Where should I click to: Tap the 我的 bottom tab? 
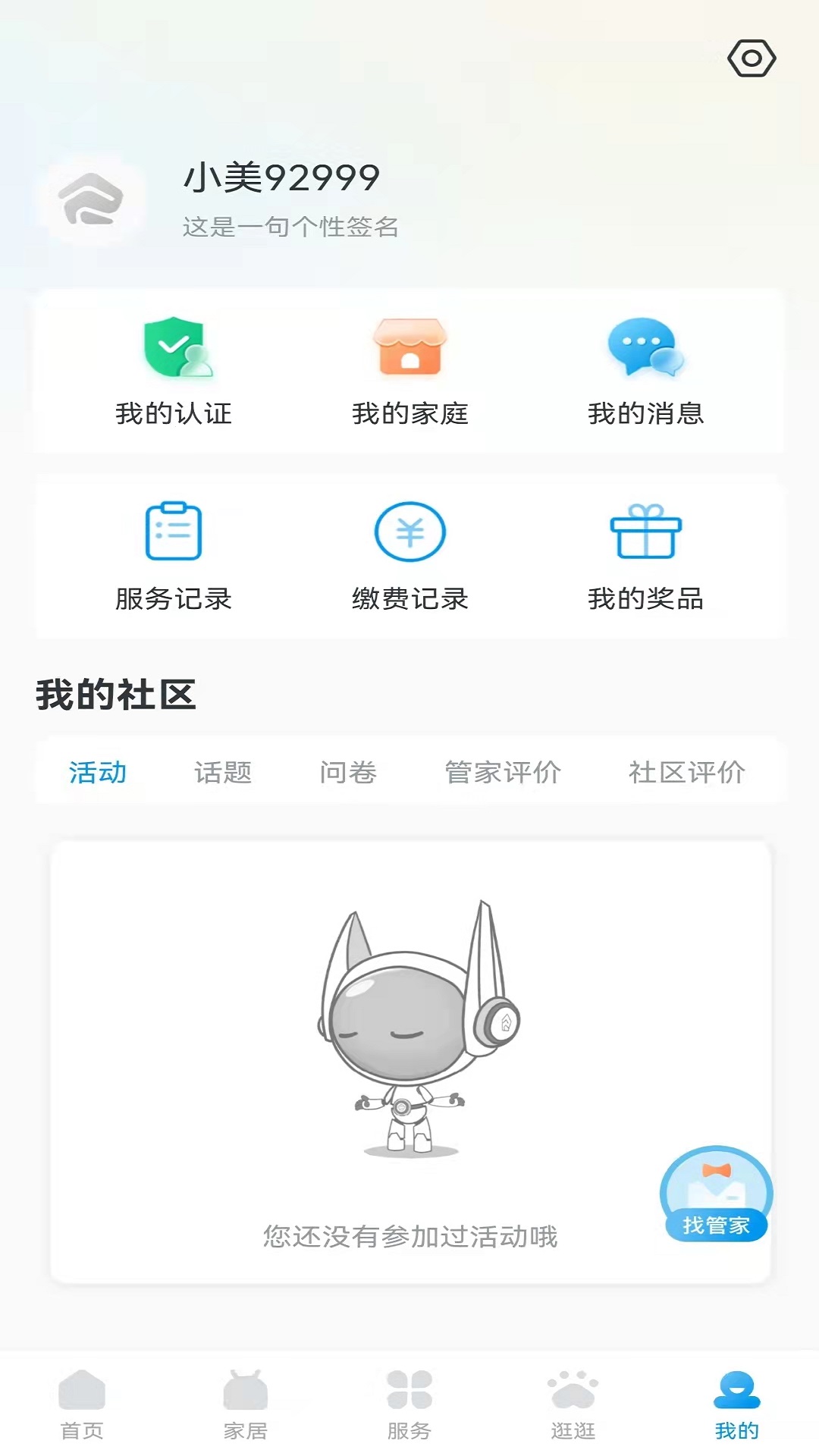(x=736, y=1404)
